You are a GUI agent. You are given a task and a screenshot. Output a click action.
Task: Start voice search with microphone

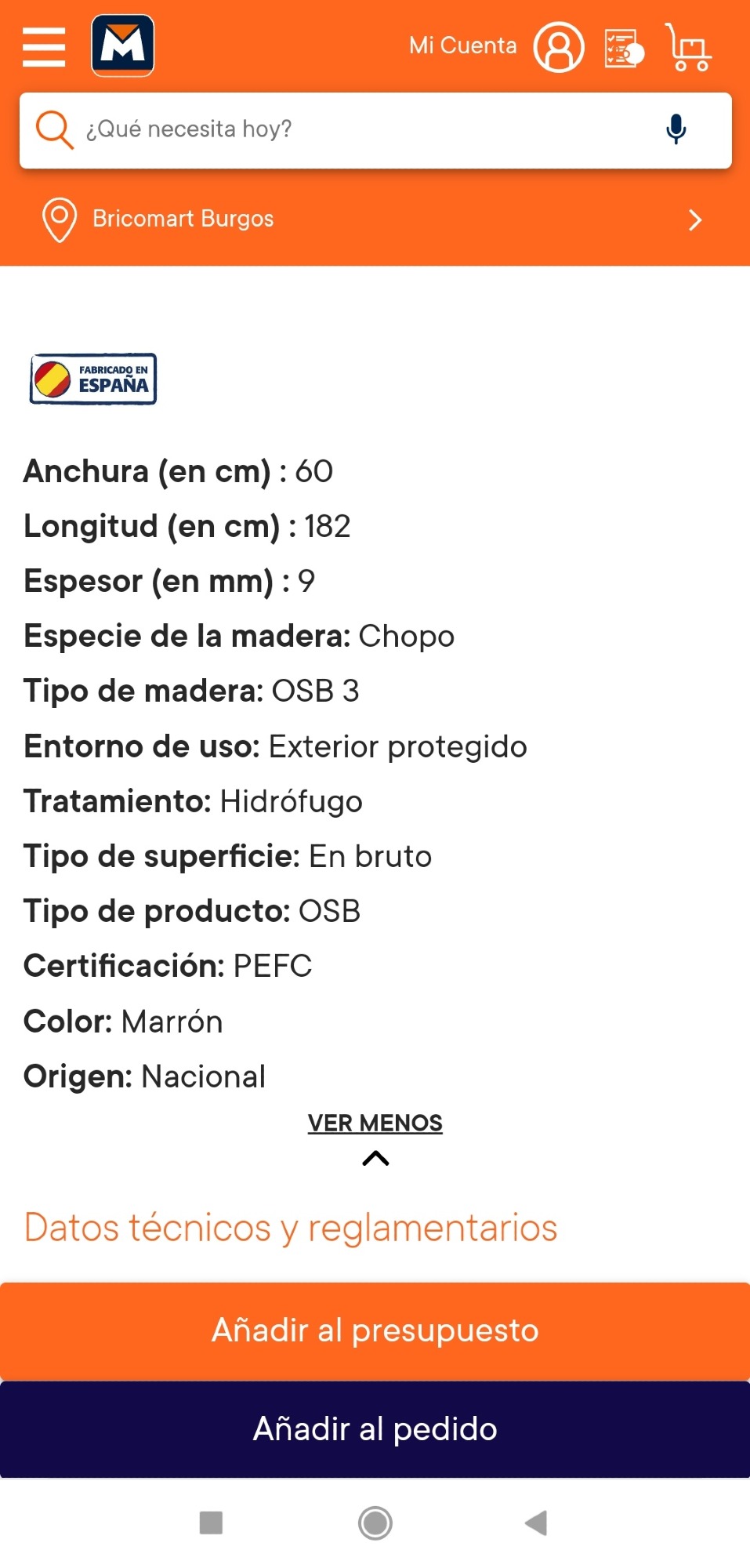(x=676, y=129)
